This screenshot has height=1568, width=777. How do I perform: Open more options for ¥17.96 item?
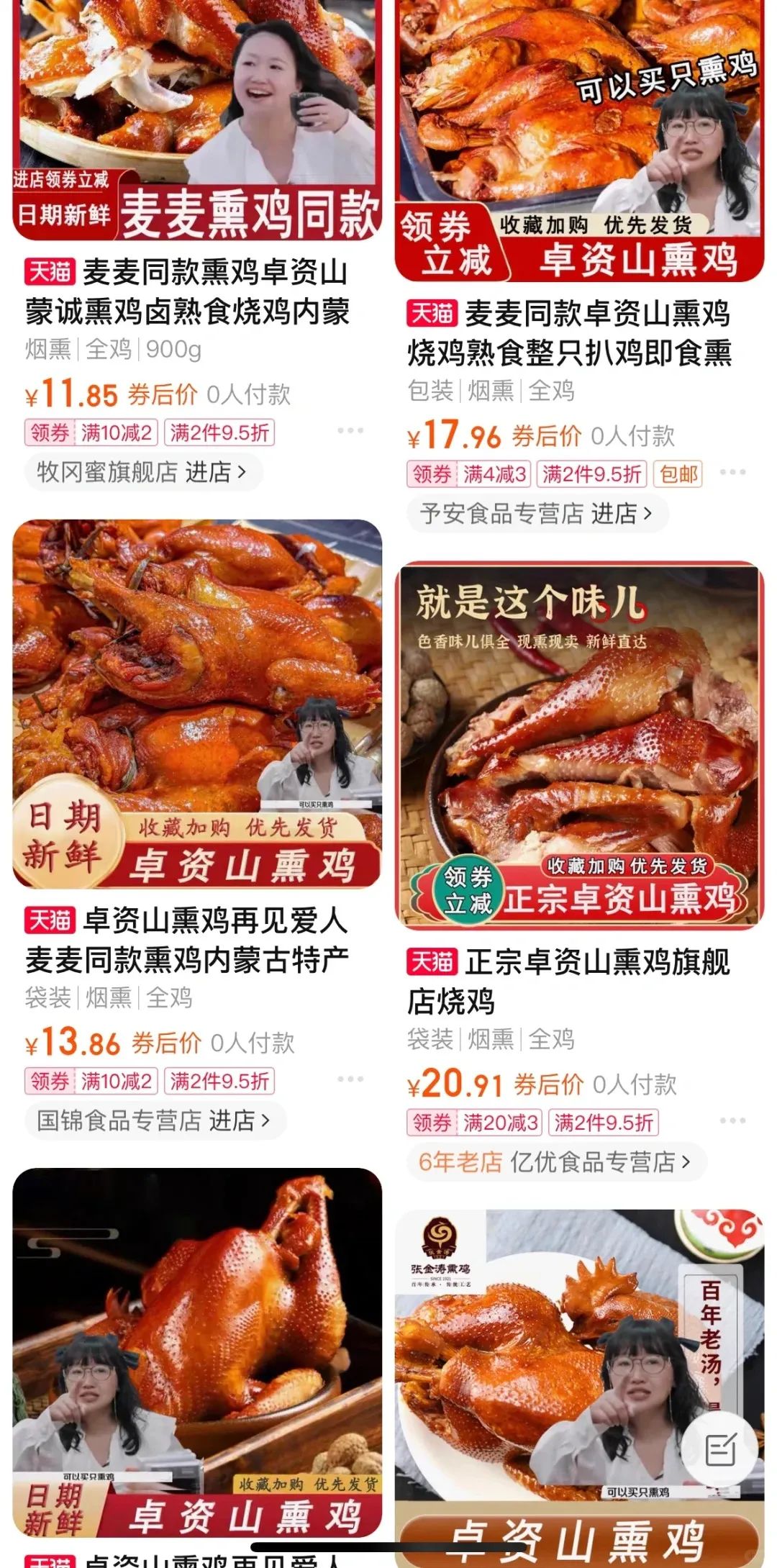click(x=732, y=472)
